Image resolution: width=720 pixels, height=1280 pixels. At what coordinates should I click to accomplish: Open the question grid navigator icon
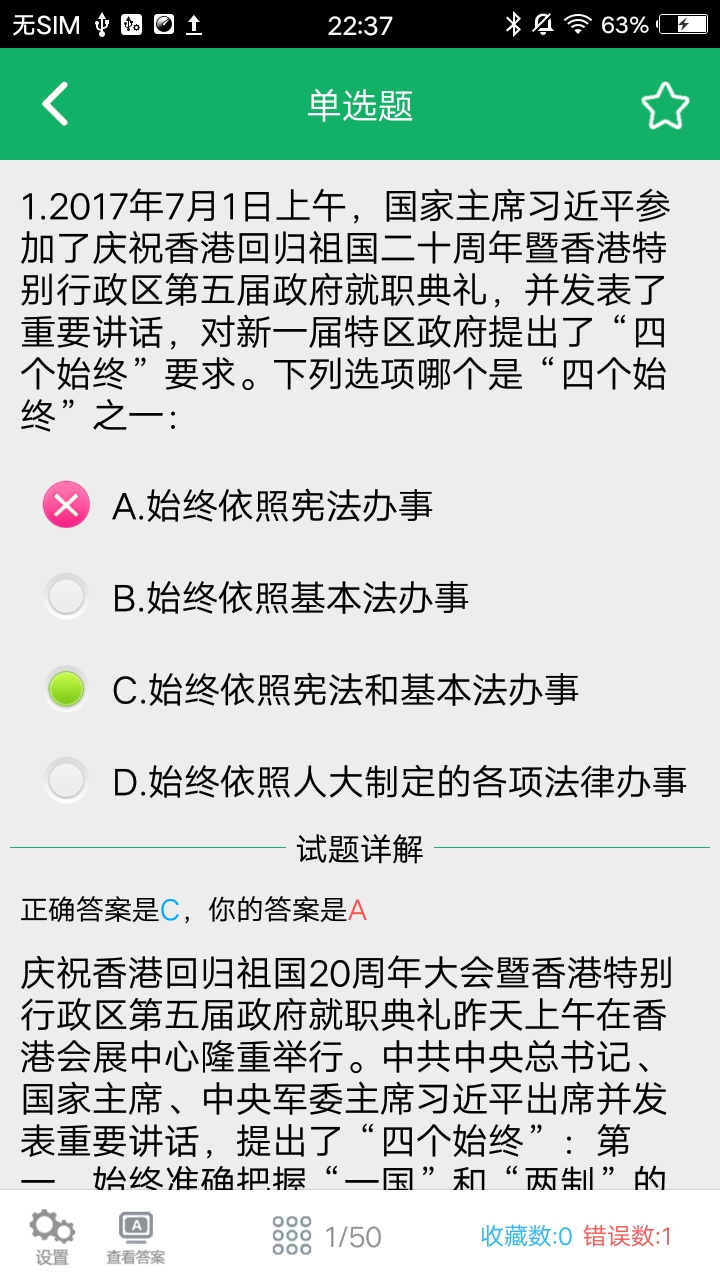point(291,1235)
